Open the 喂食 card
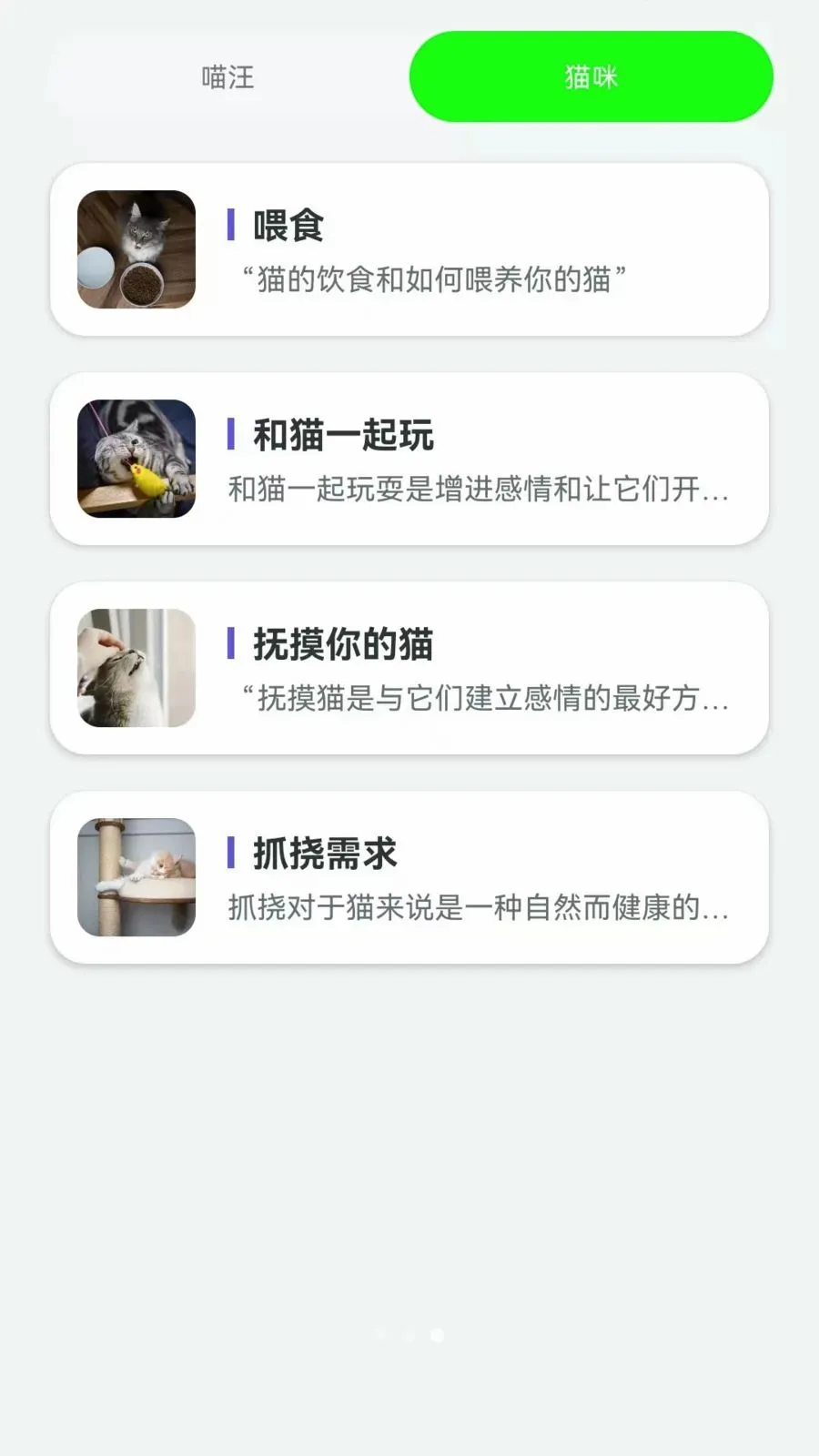The height and width of the screenshot is (1456, 819). click(x=409, y=249)
